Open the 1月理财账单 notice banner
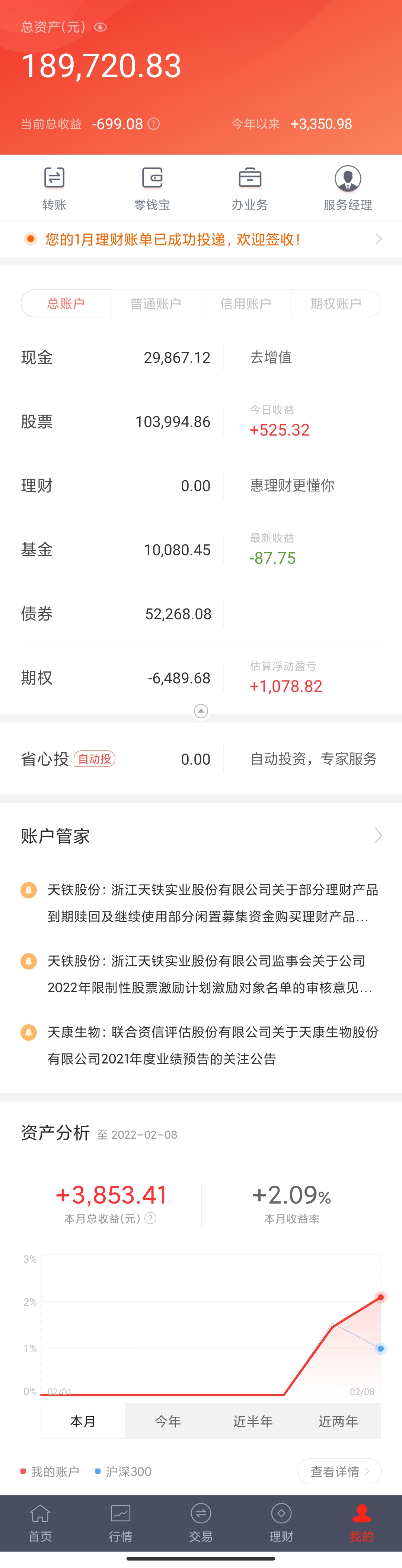Image resolution: width=402 pixels, height=1568 pixels. click(201, 239)
